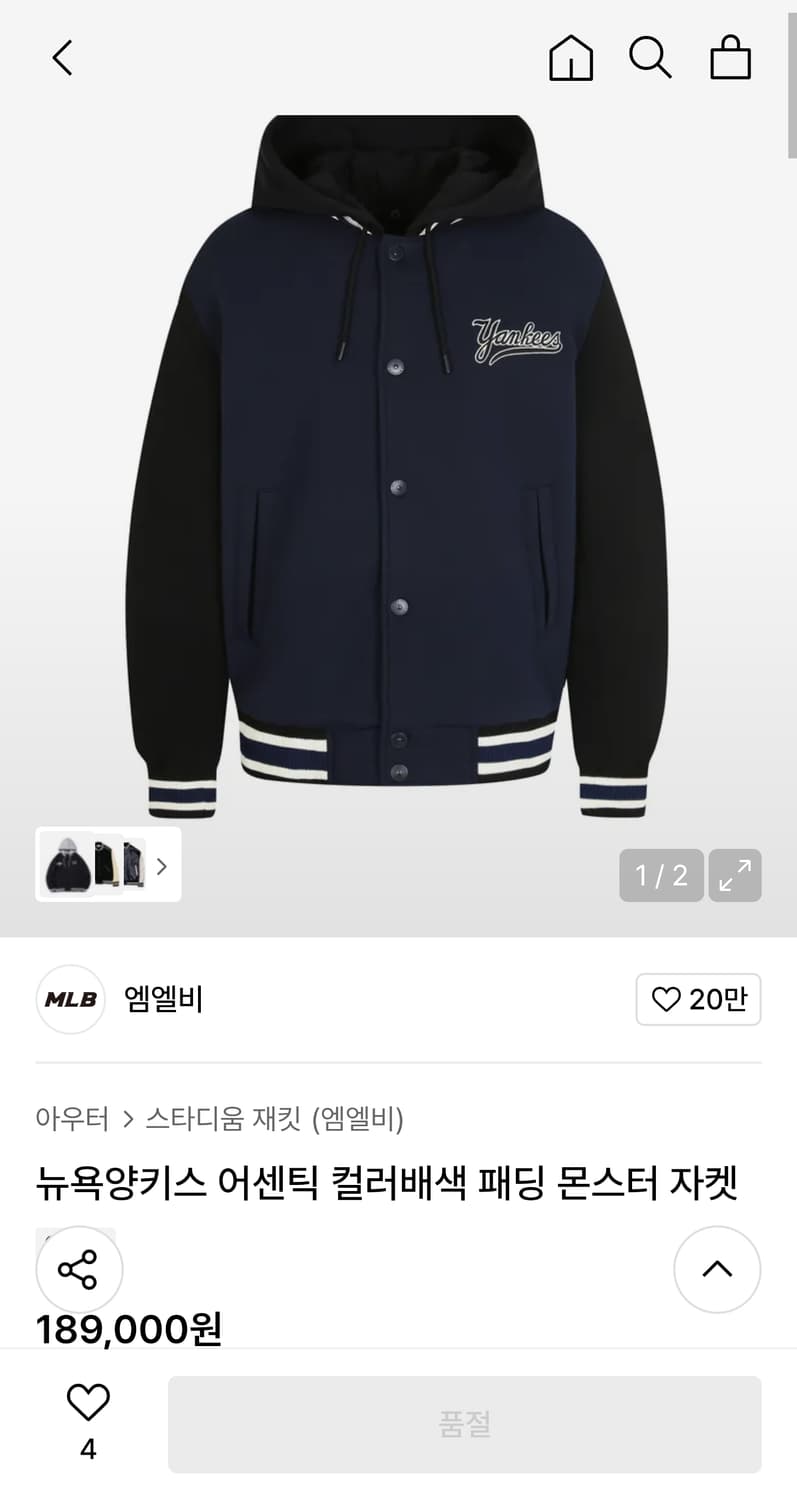Open the shopping bag icon
Image resolution: width=797 pixels, height=1500 pixels.
731,57
